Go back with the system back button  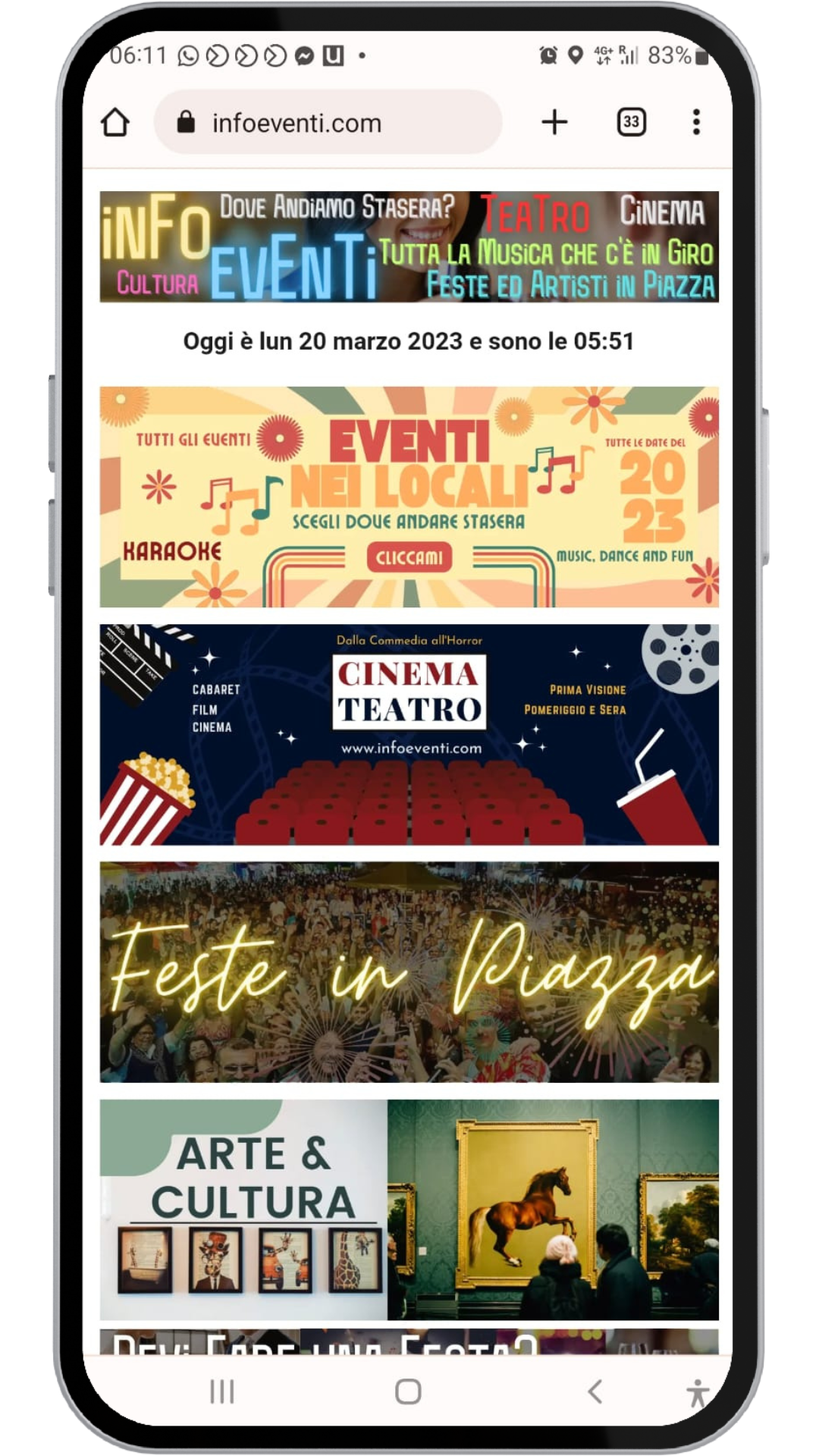[595, 1391]
